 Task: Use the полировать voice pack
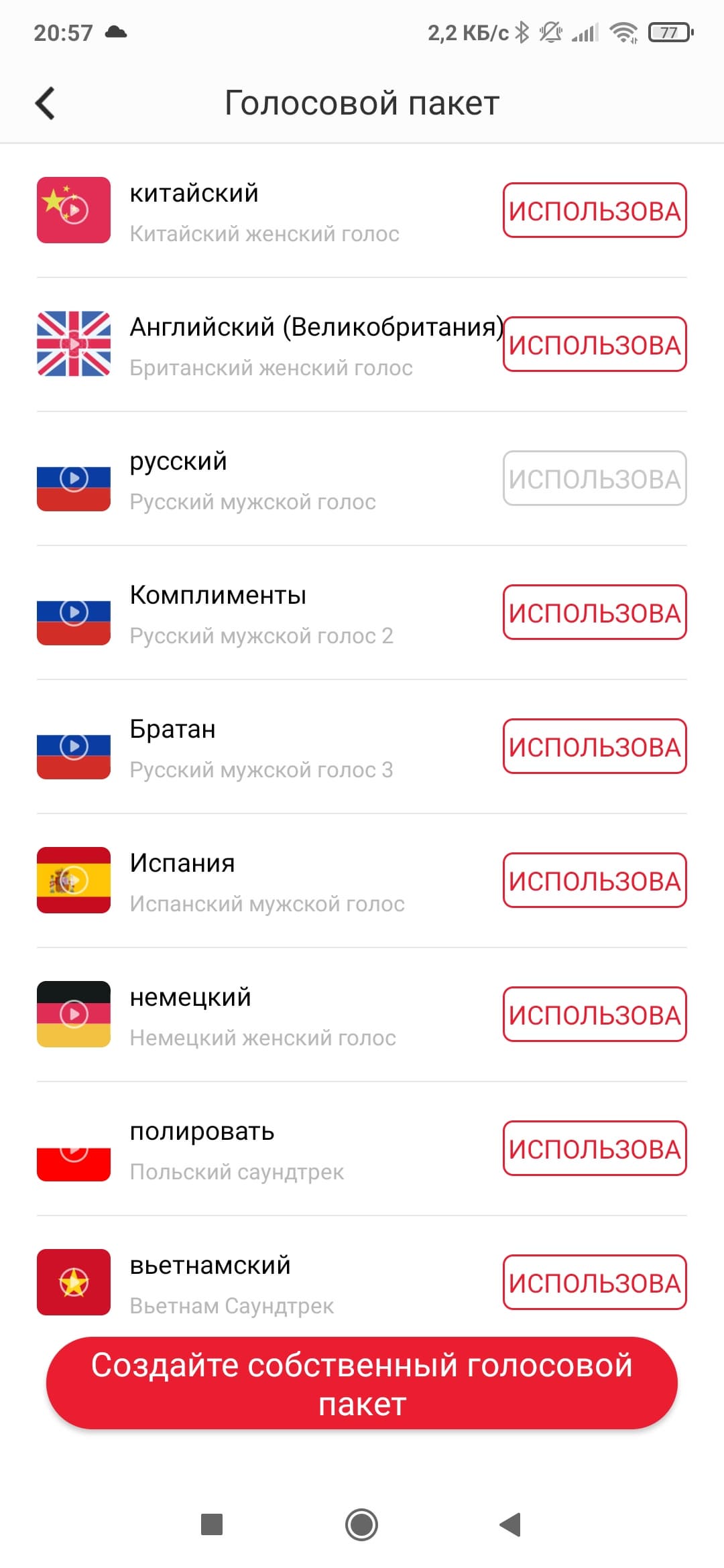tap(594, 1149)
